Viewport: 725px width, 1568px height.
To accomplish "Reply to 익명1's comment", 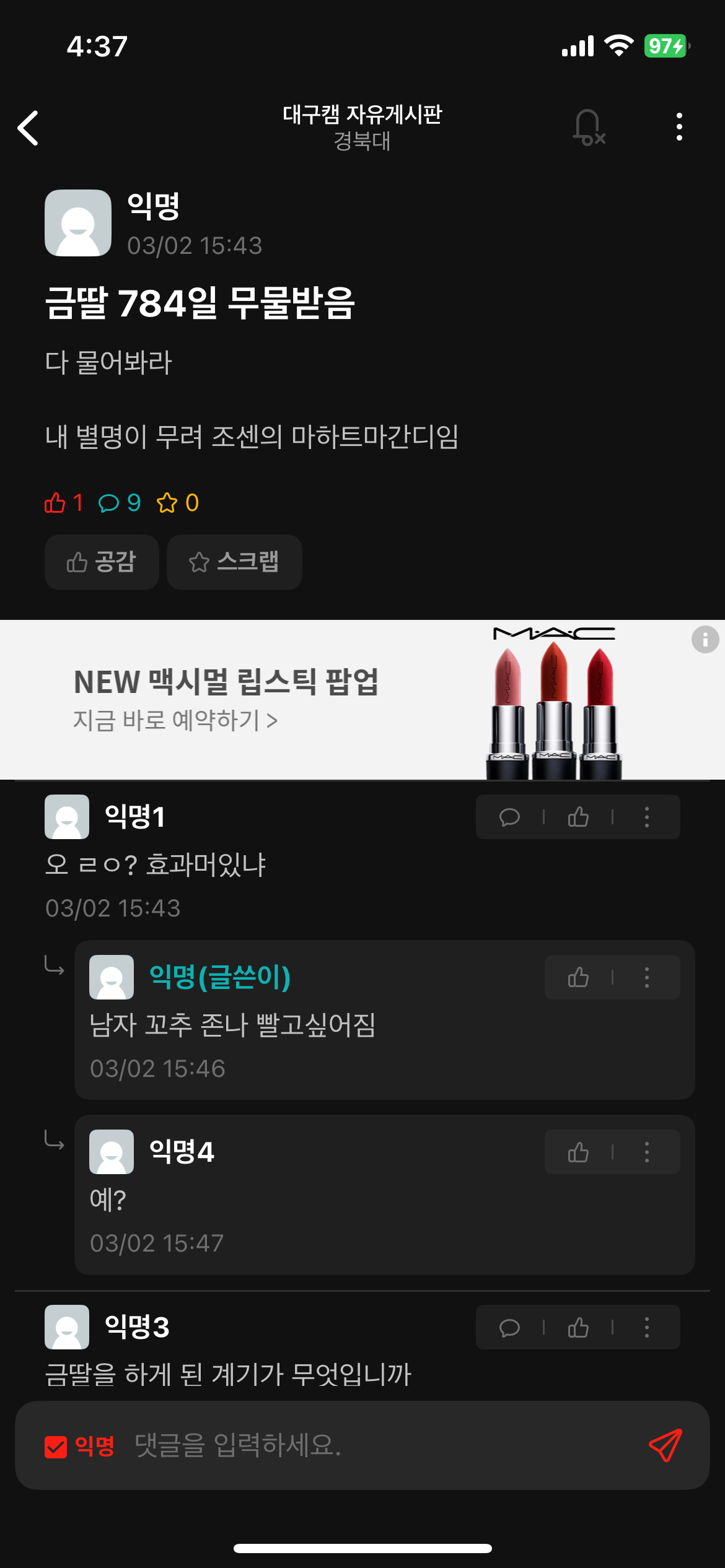I will pos(509,817).
